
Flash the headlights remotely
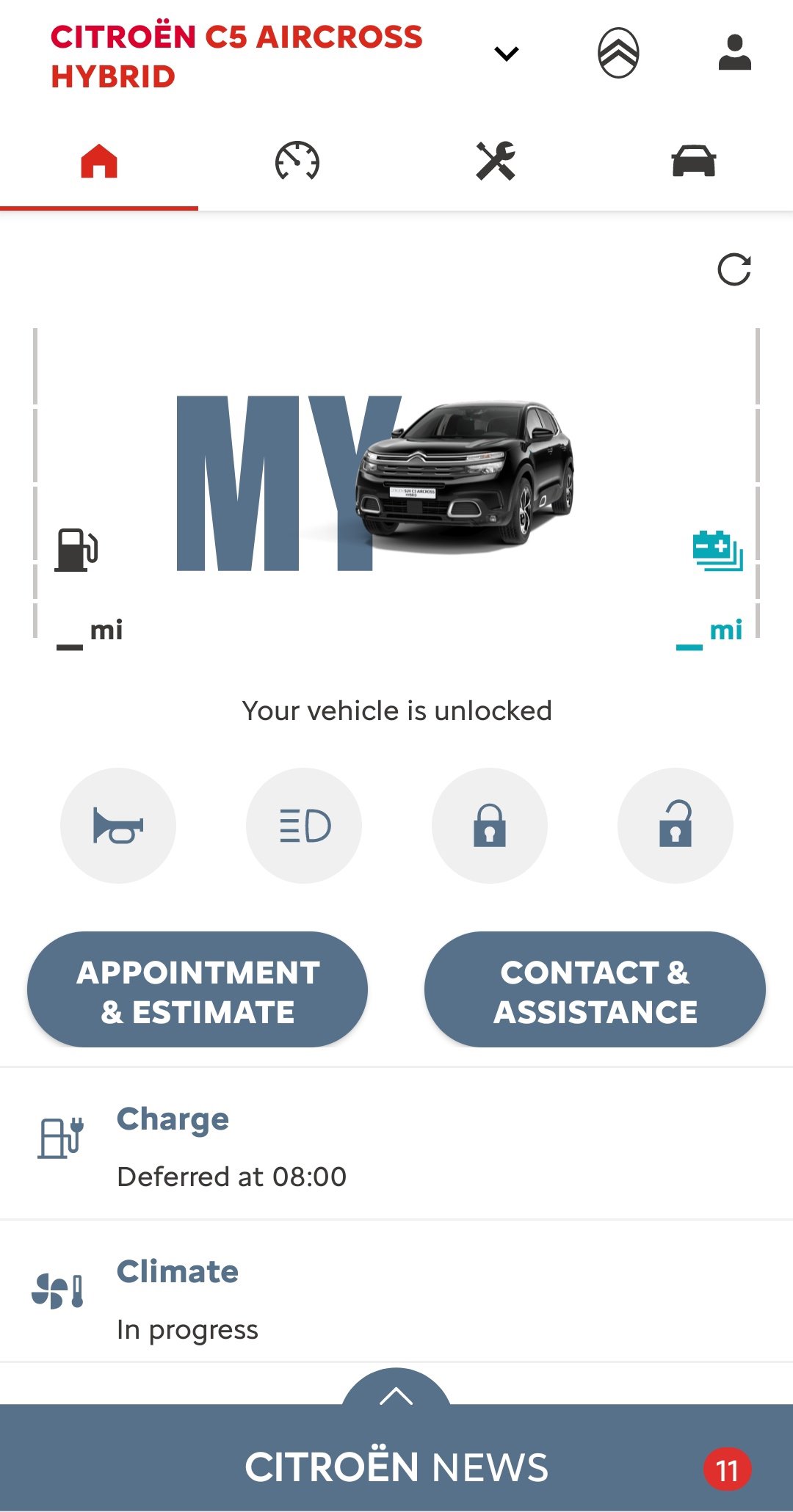tap(304, 826)
